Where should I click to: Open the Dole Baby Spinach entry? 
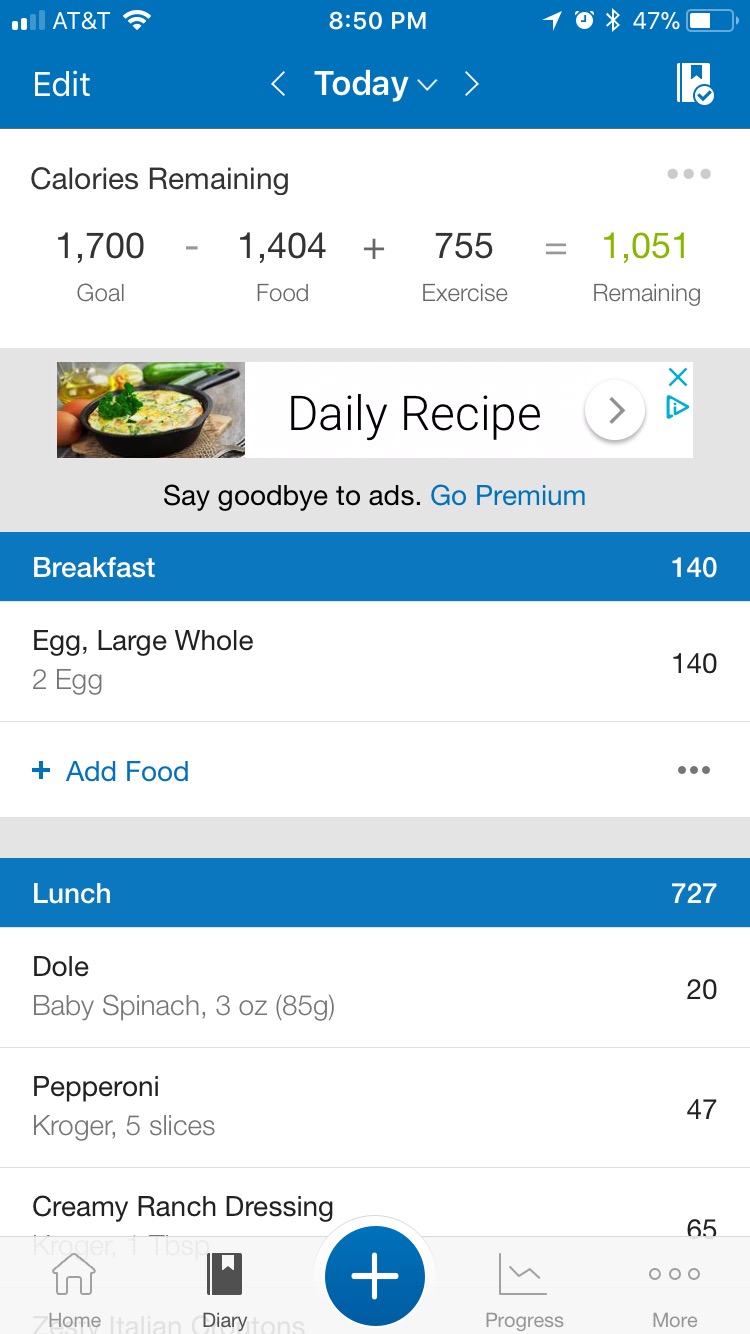(x=375, y=987)
